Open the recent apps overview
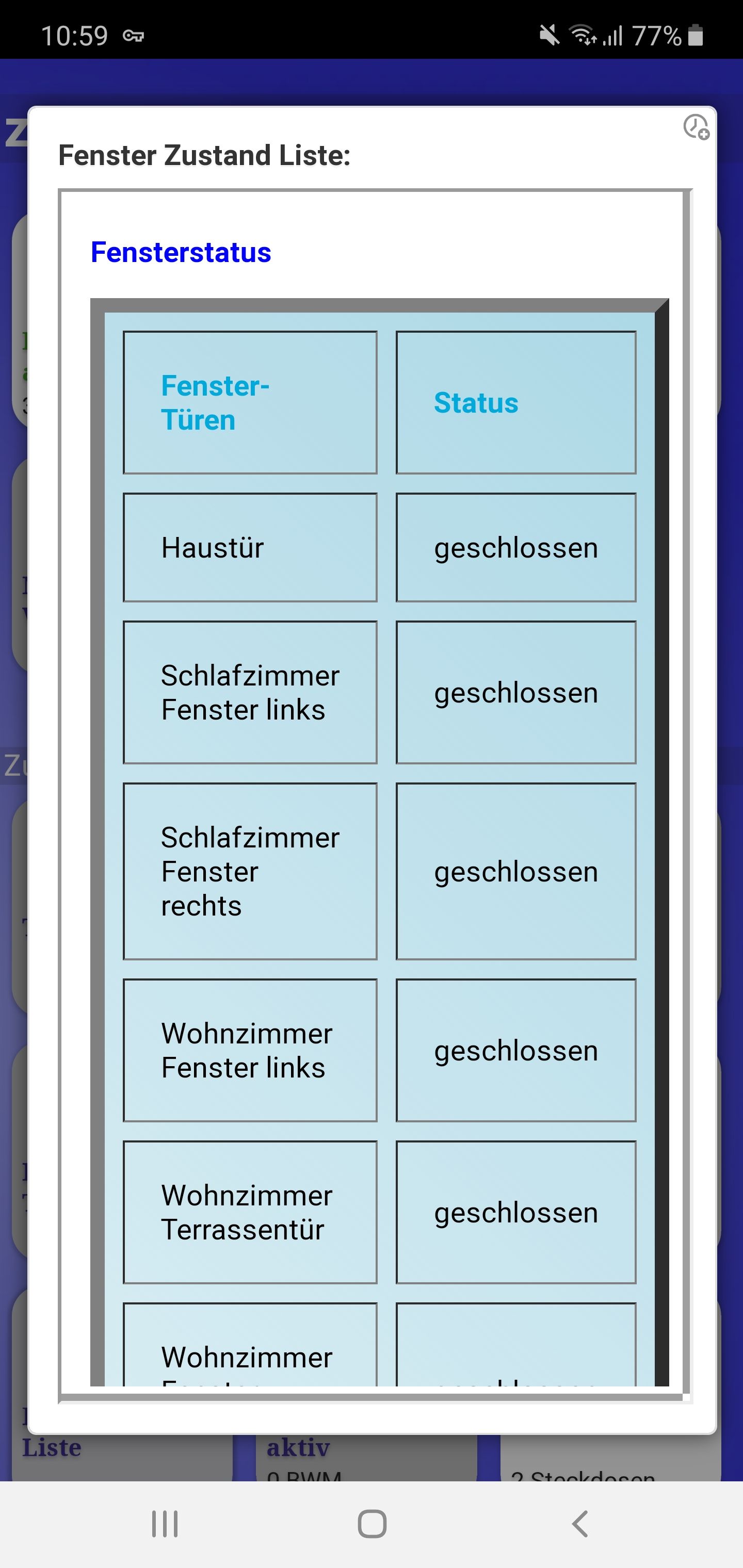Image resolution: width=743 pixels, height=1568 pixels. point(165,1524)
